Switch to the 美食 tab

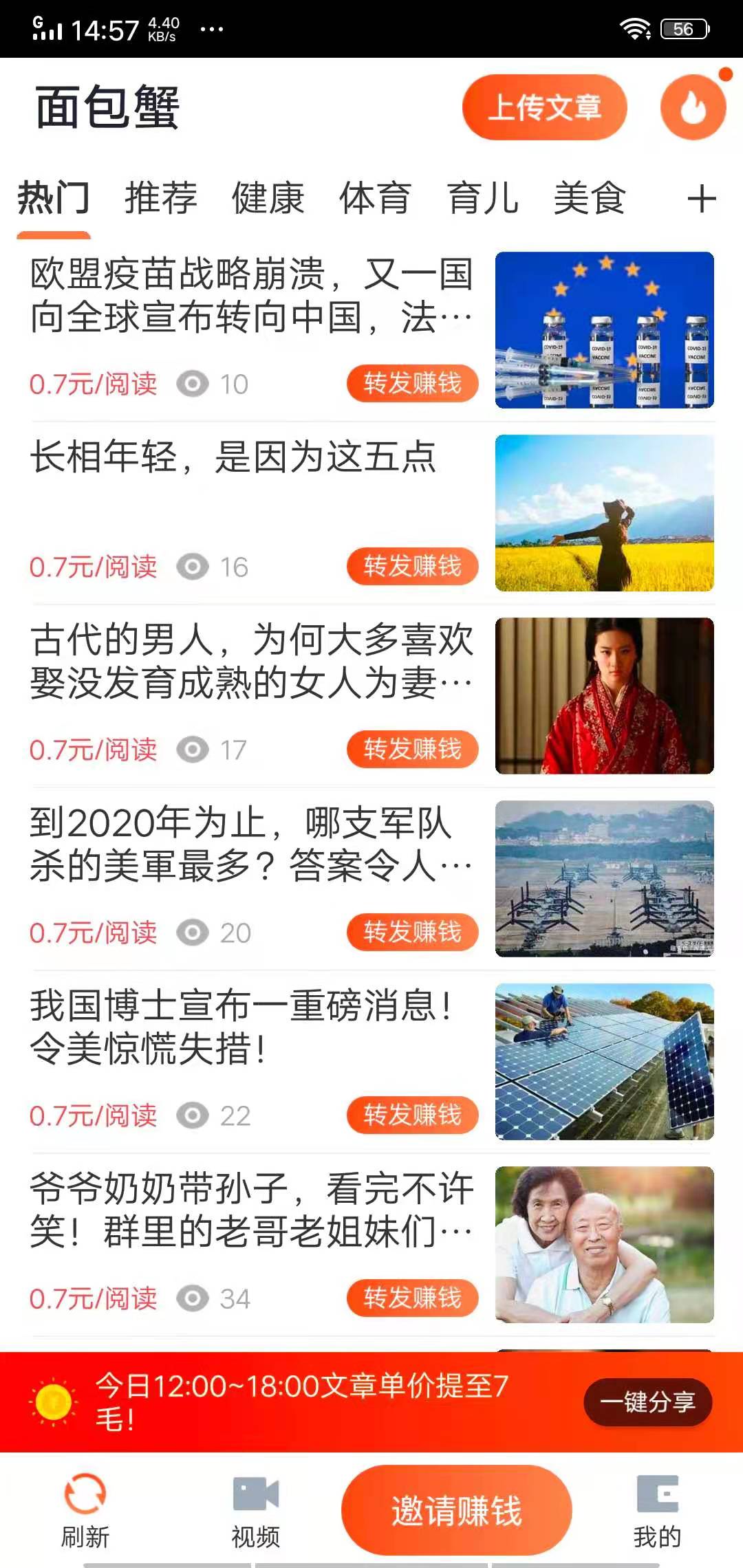[x=590, y=198]
